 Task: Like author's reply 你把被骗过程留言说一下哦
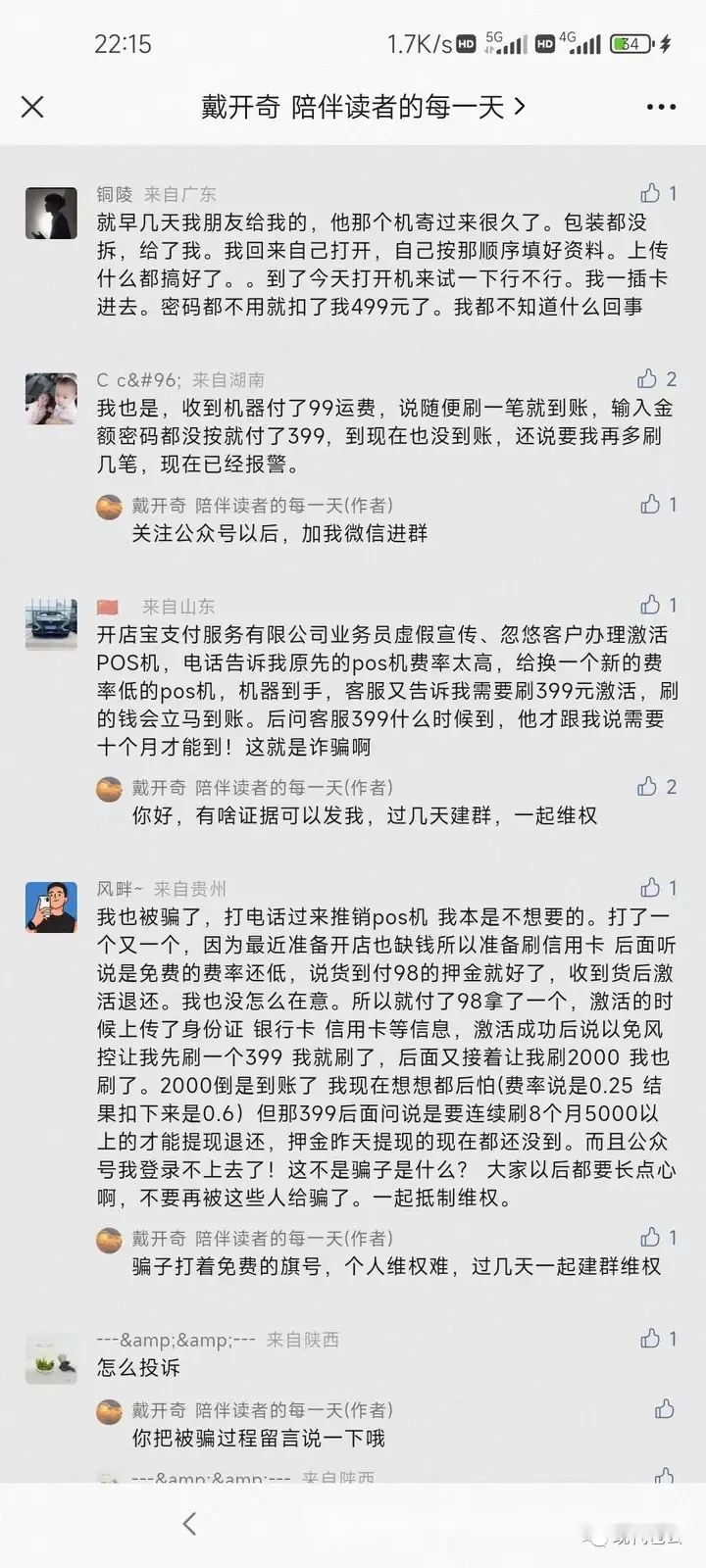(x=664, y=1409)
